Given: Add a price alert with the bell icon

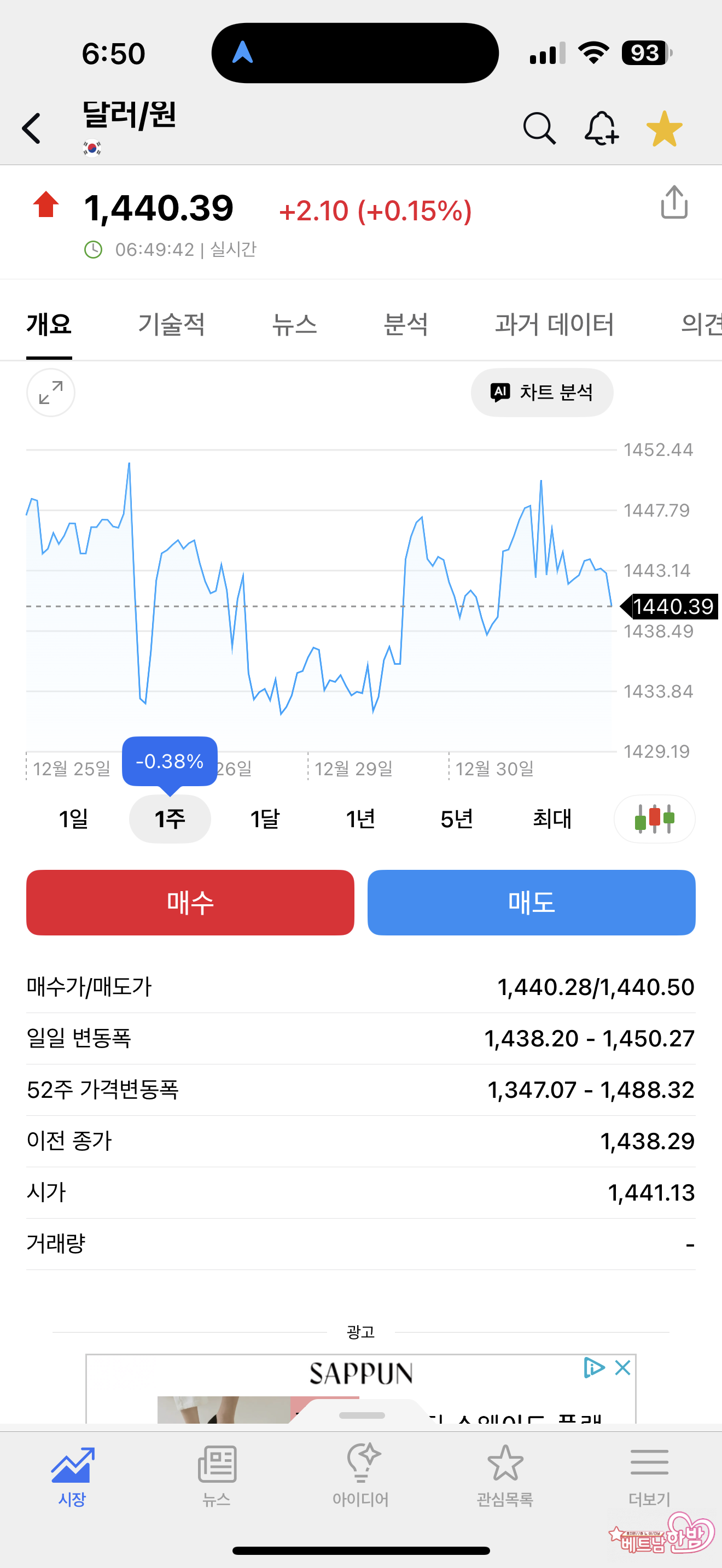Looking at the screenshot, I should [x=601, y=128].
